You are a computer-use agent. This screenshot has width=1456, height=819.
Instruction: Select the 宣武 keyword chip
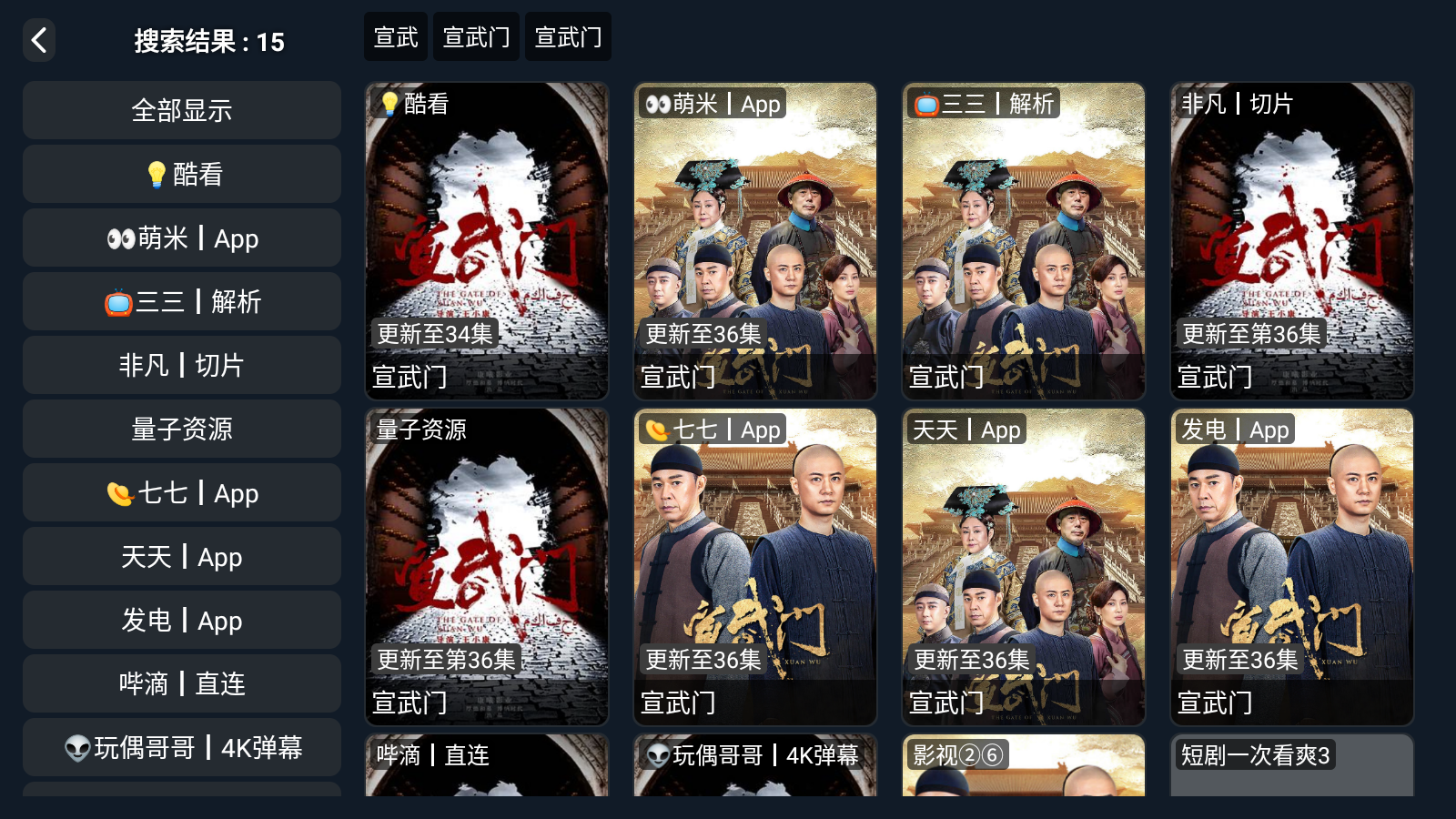396,37
